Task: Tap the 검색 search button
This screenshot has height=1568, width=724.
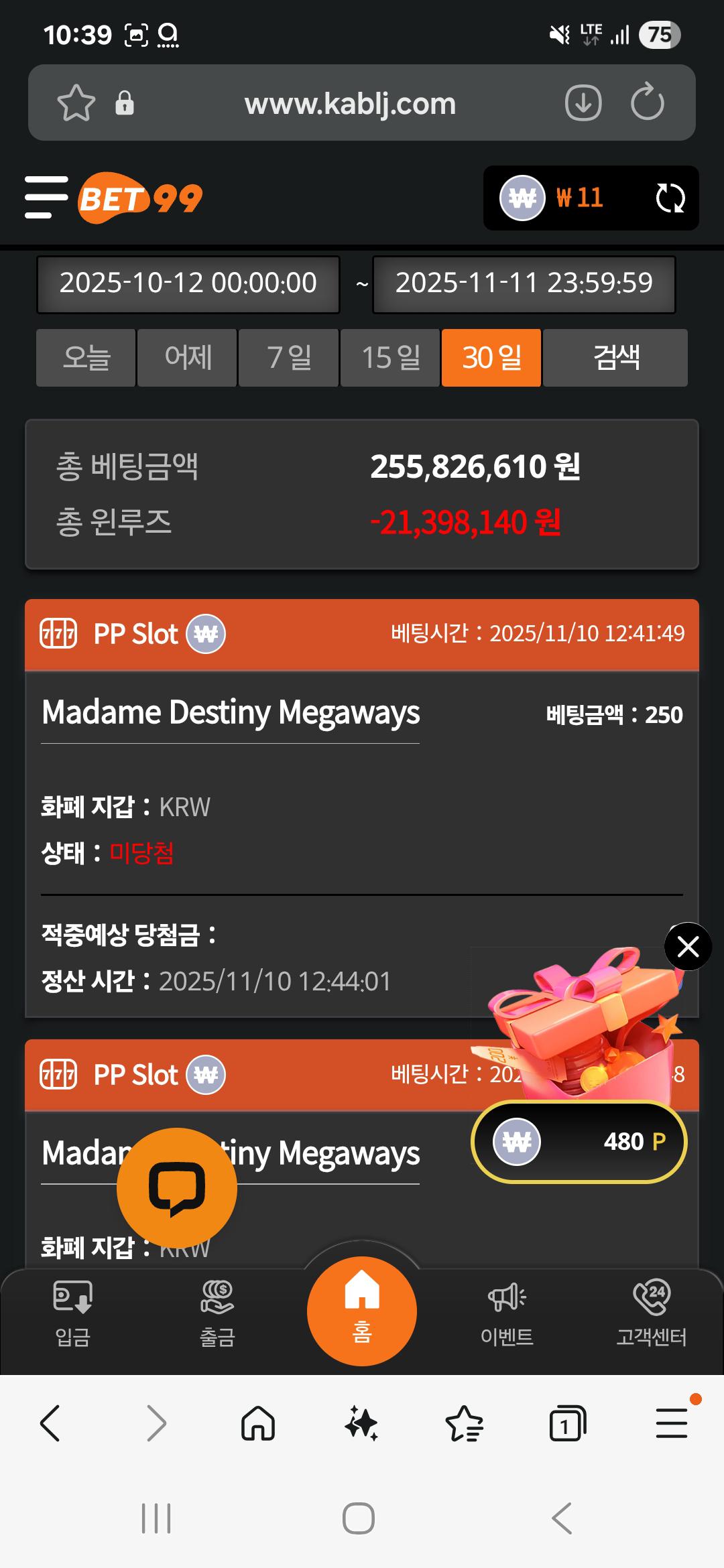Action: click(615, 358)
